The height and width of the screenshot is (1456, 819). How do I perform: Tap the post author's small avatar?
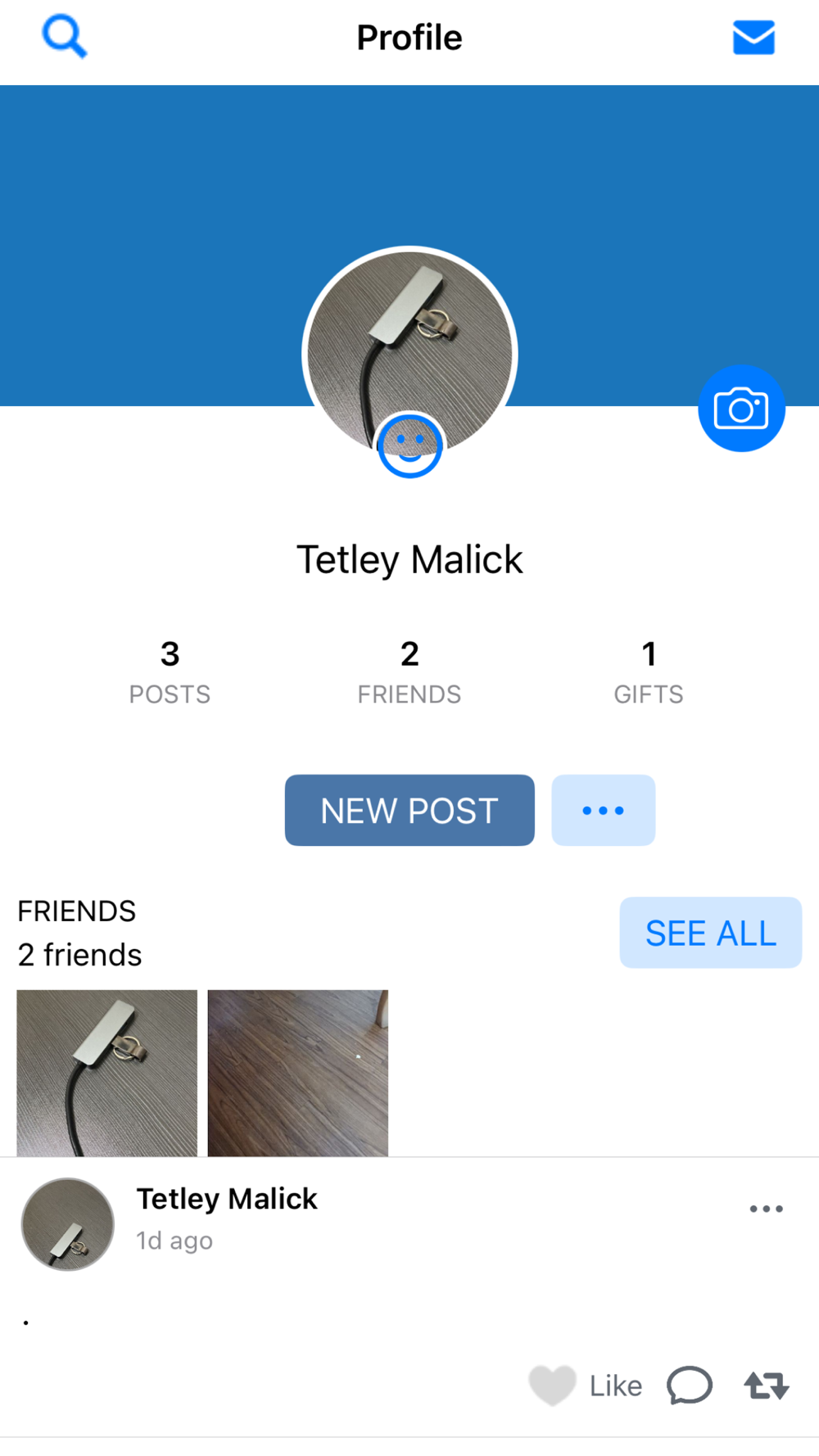(x=68, y=1224)
